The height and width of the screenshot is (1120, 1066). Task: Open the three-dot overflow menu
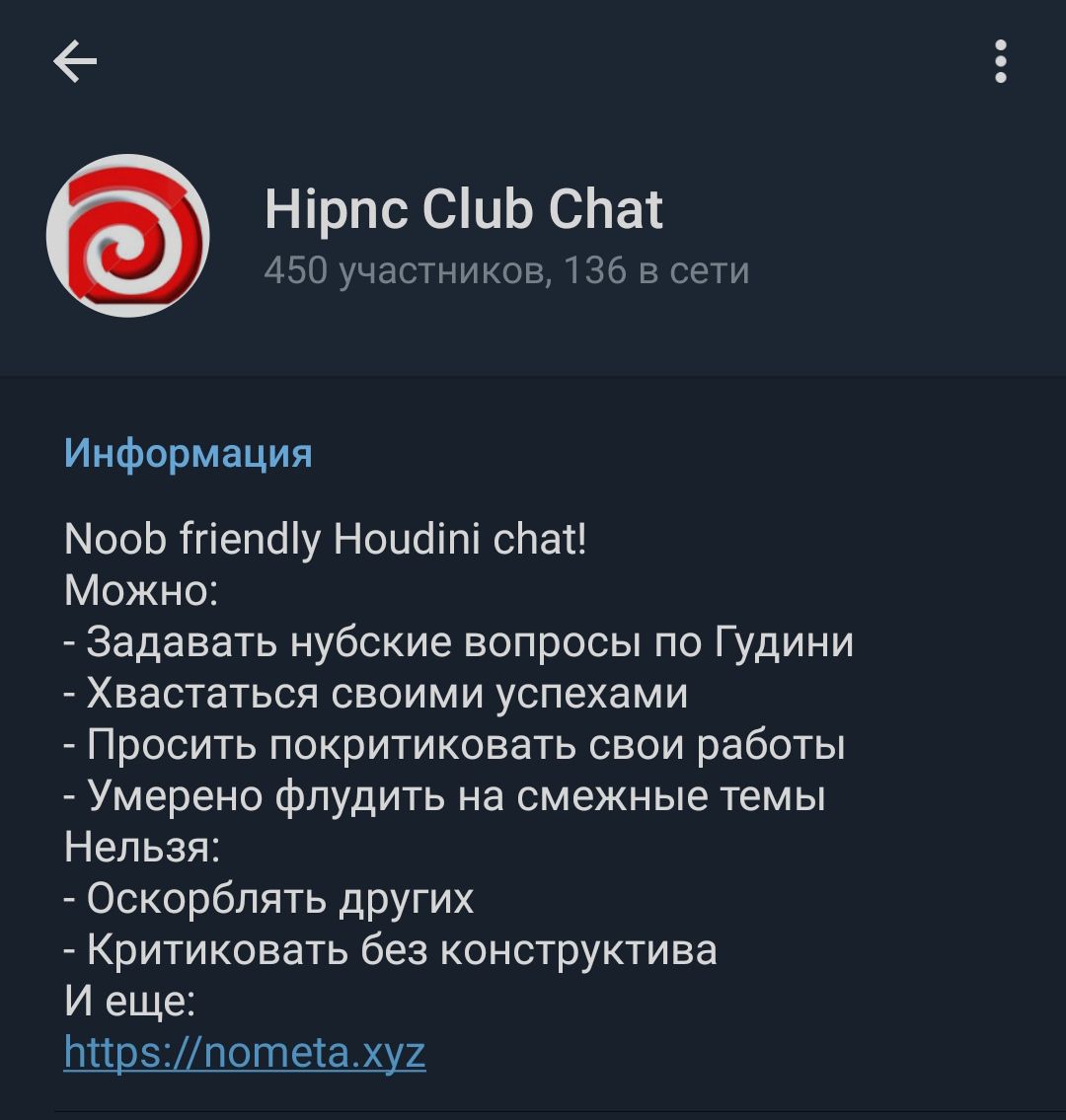(1000, 61)
